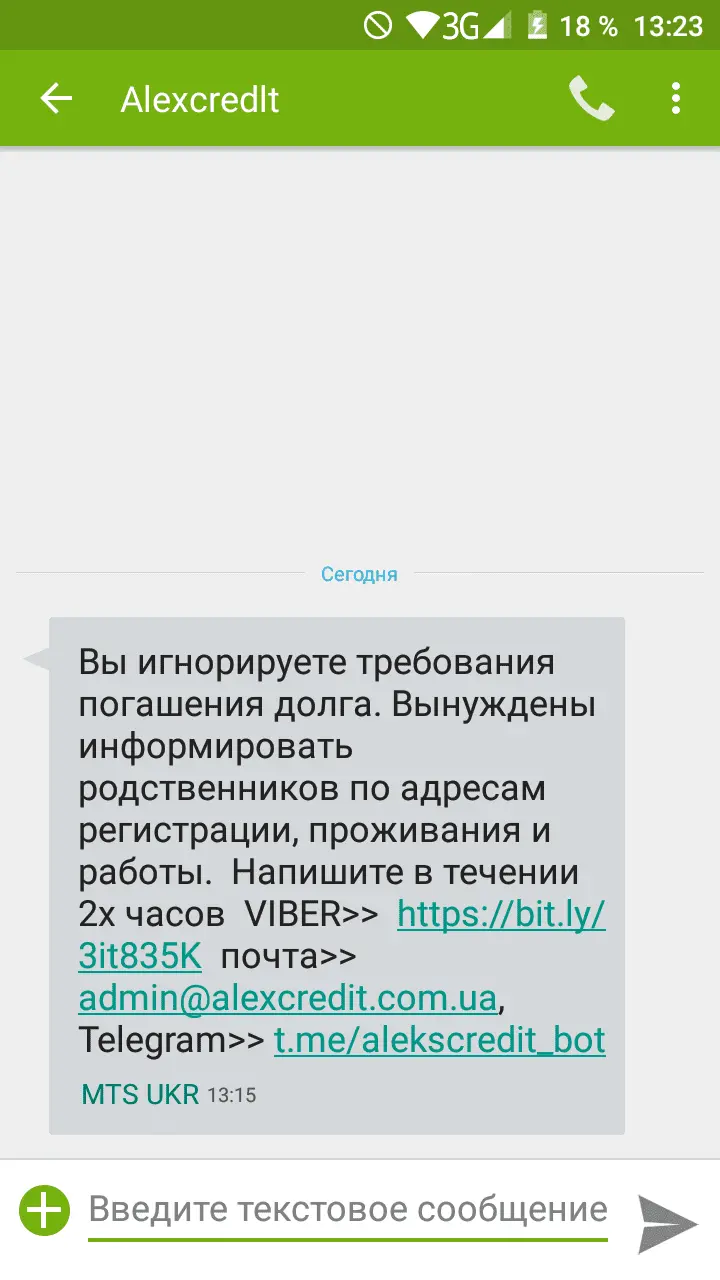Tap the admin@alexcredit.com.ua email link
720x1280 pixels.
click(x=288, y=997)
